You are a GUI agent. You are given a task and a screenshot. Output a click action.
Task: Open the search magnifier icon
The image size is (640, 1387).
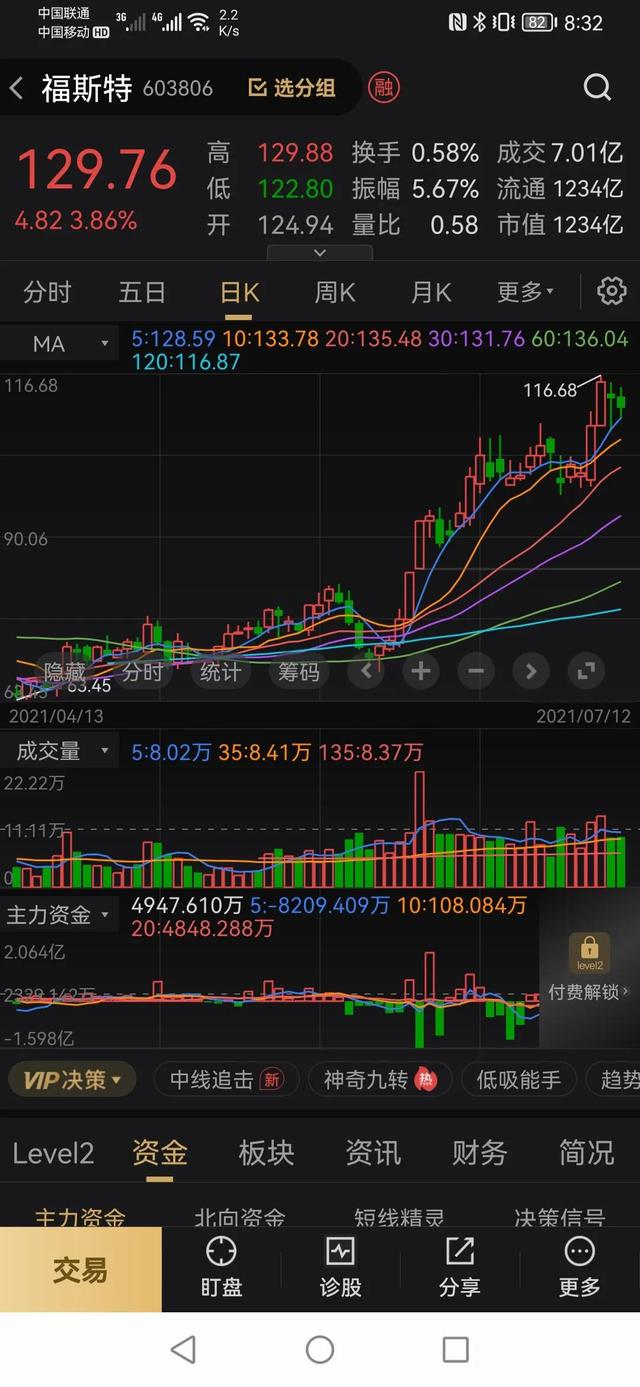597,88
